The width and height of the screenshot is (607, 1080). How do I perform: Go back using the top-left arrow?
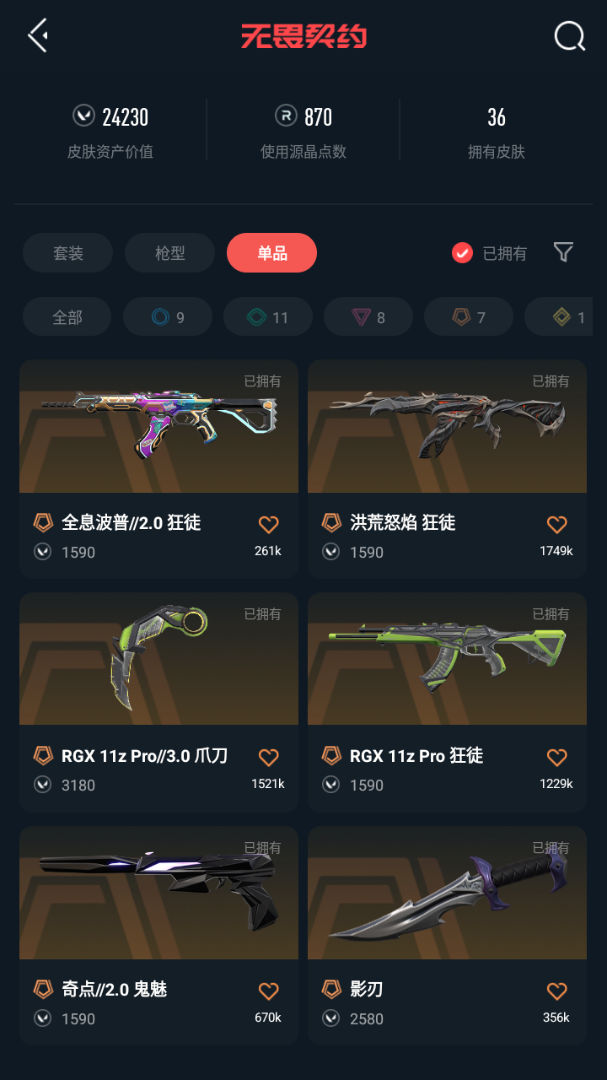pyautogui.click(x=38, y=35)
